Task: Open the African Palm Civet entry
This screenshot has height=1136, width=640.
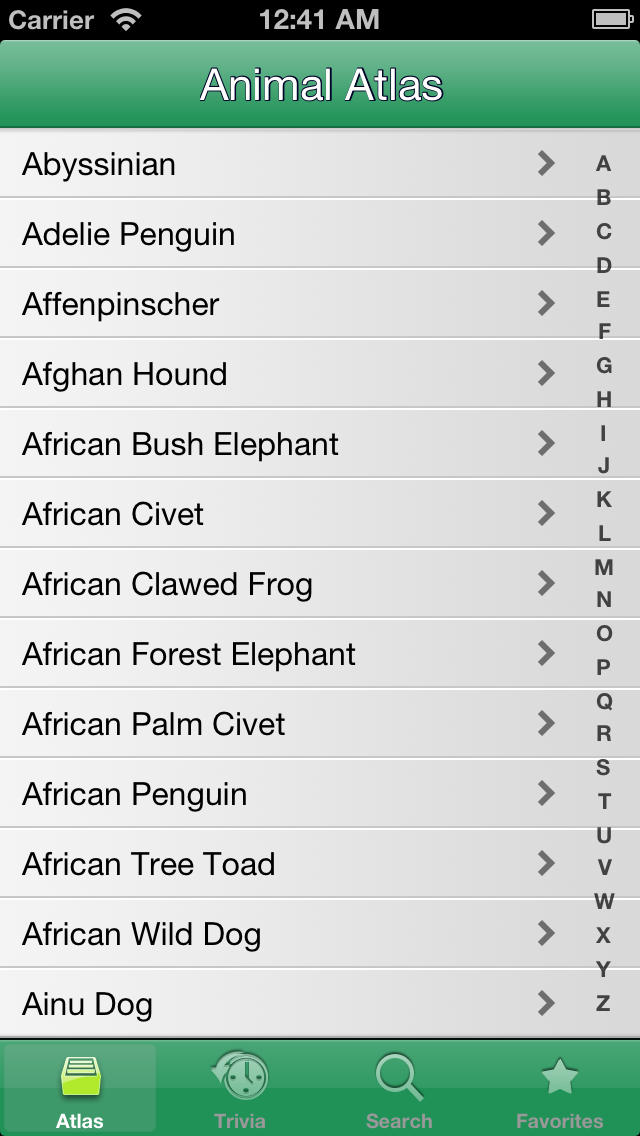Action: click(x=290, y=724)
